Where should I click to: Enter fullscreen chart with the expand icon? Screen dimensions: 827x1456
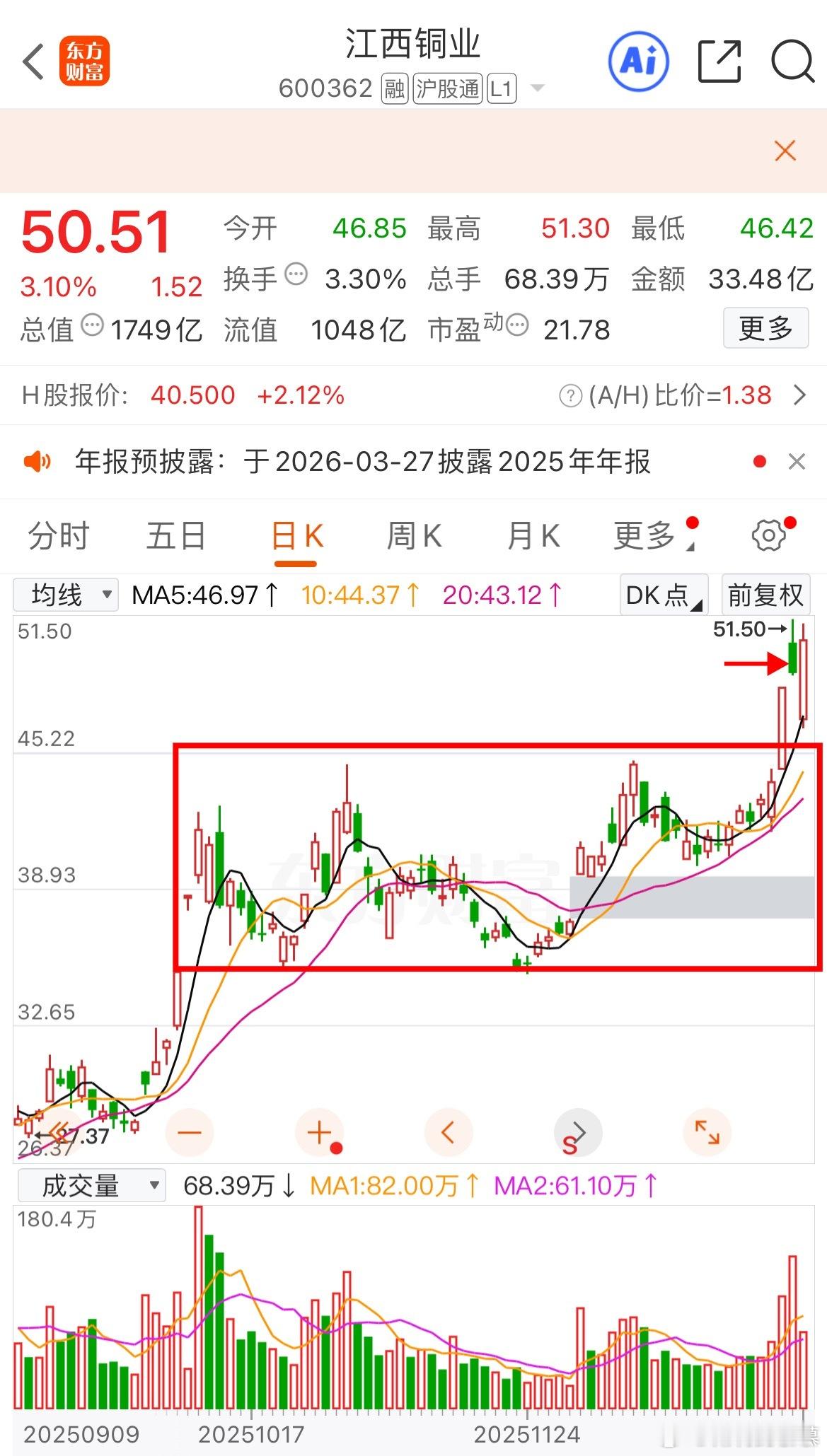tap(707, 1132)
